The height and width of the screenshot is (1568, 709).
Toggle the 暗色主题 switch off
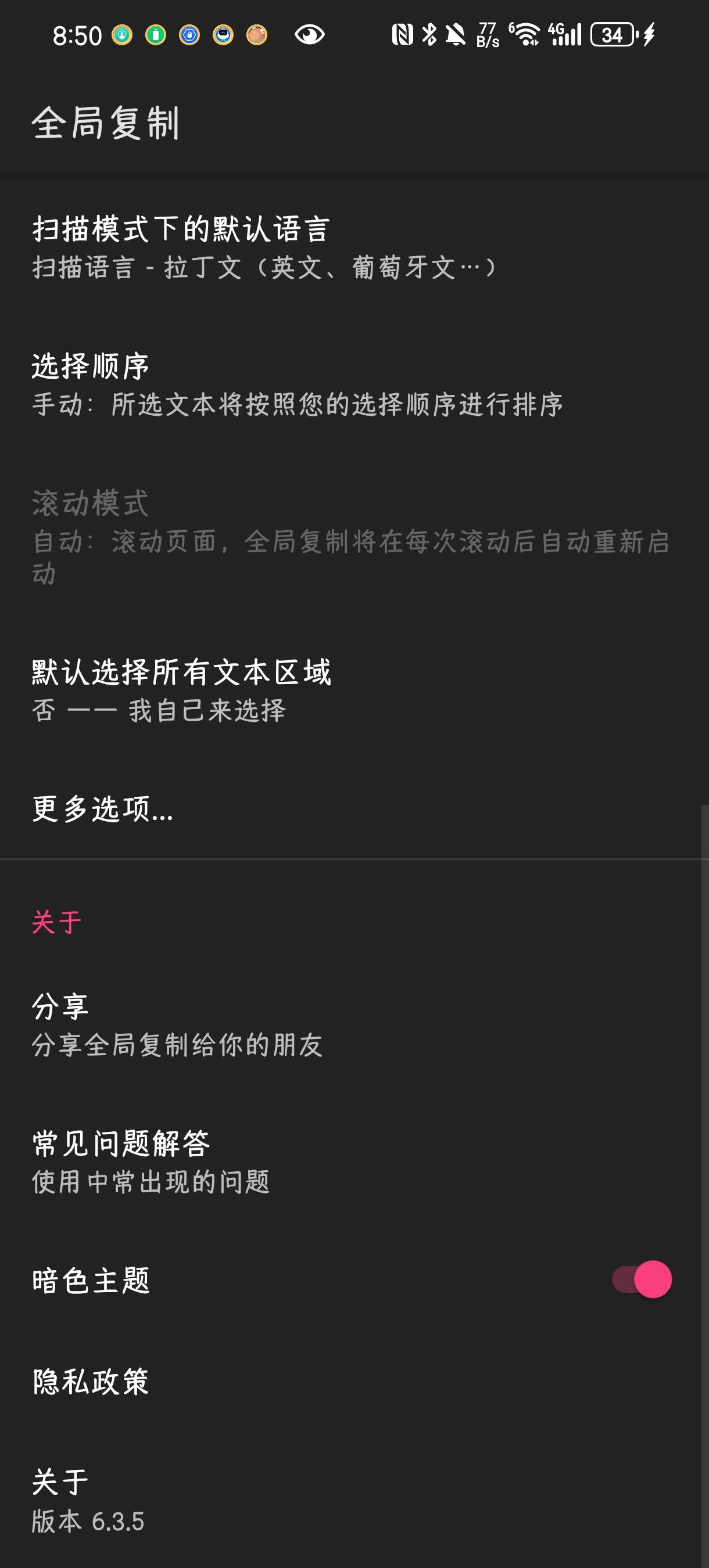coord(642,1279)
